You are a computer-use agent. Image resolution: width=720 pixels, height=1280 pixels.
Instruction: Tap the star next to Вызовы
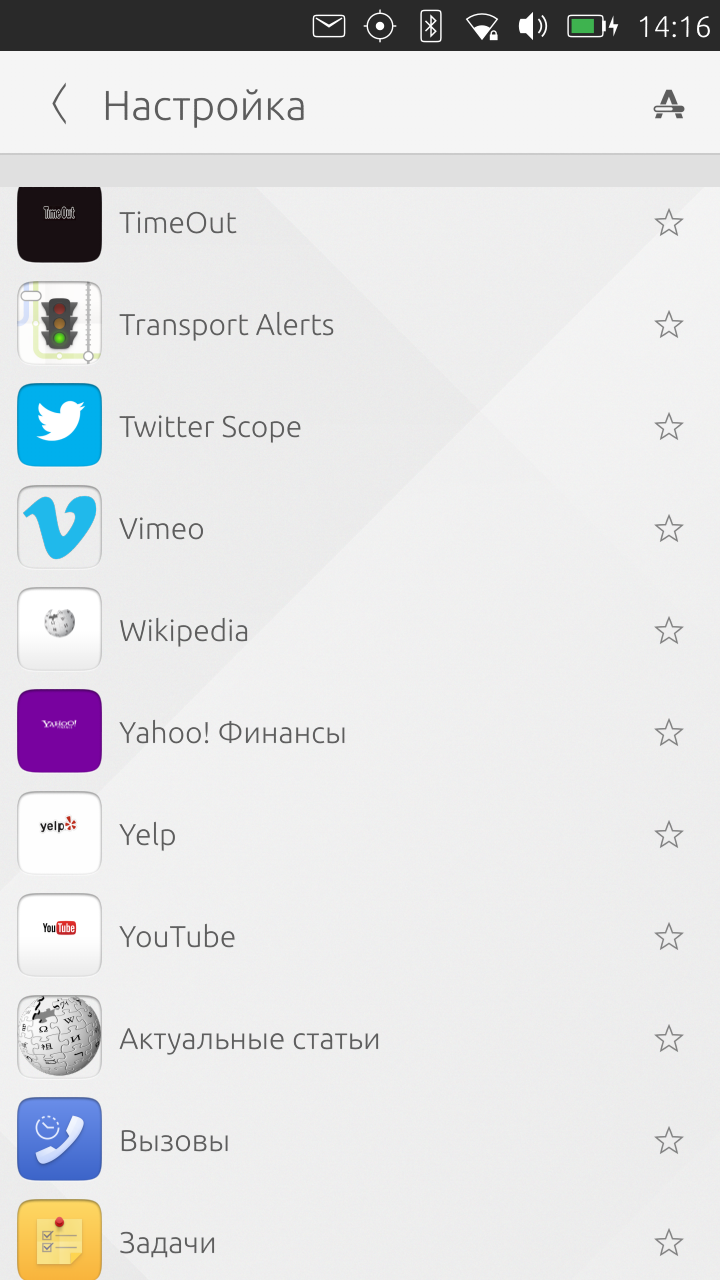click(668, 1141)
